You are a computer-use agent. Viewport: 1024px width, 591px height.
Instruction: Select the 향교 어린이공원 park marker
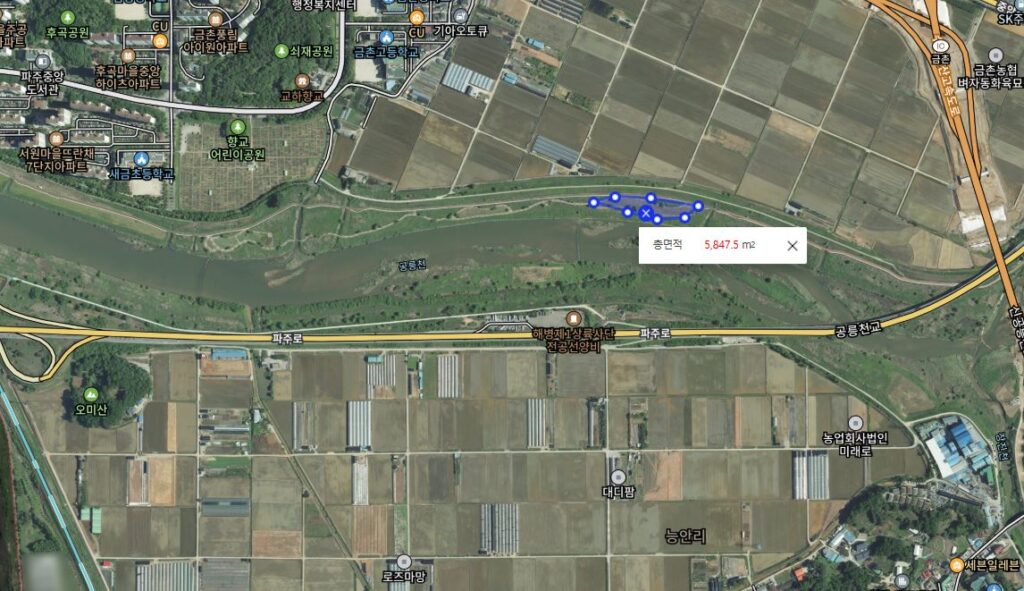(237, 127)
